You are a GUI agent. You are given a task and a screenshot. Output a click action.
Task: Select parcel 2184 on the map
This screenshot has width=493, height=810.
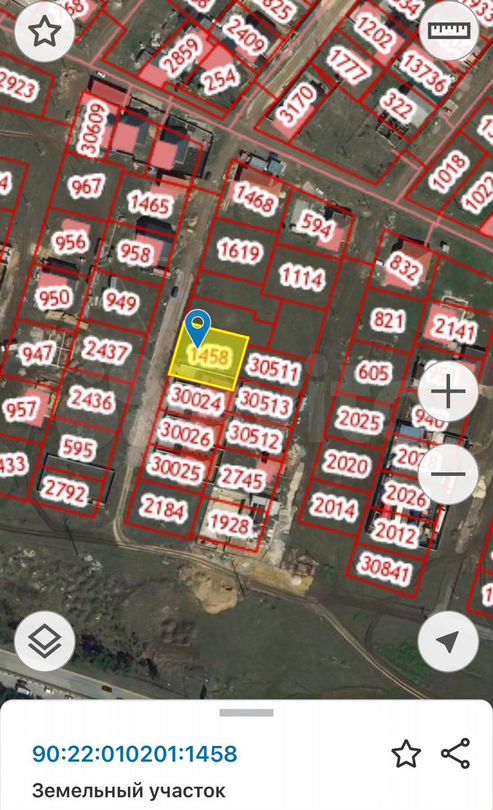tap(163, 508)
